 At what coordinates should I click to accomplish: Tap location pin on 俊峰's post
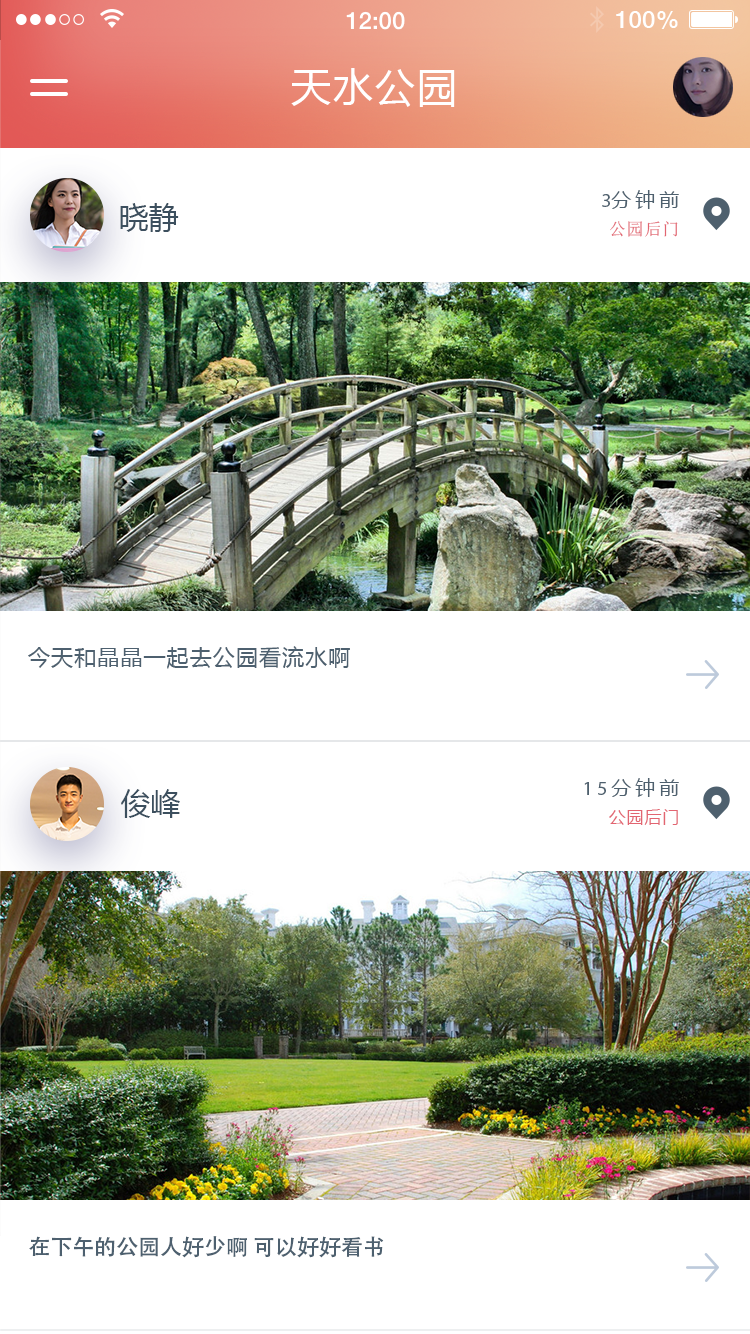[716, 802]
